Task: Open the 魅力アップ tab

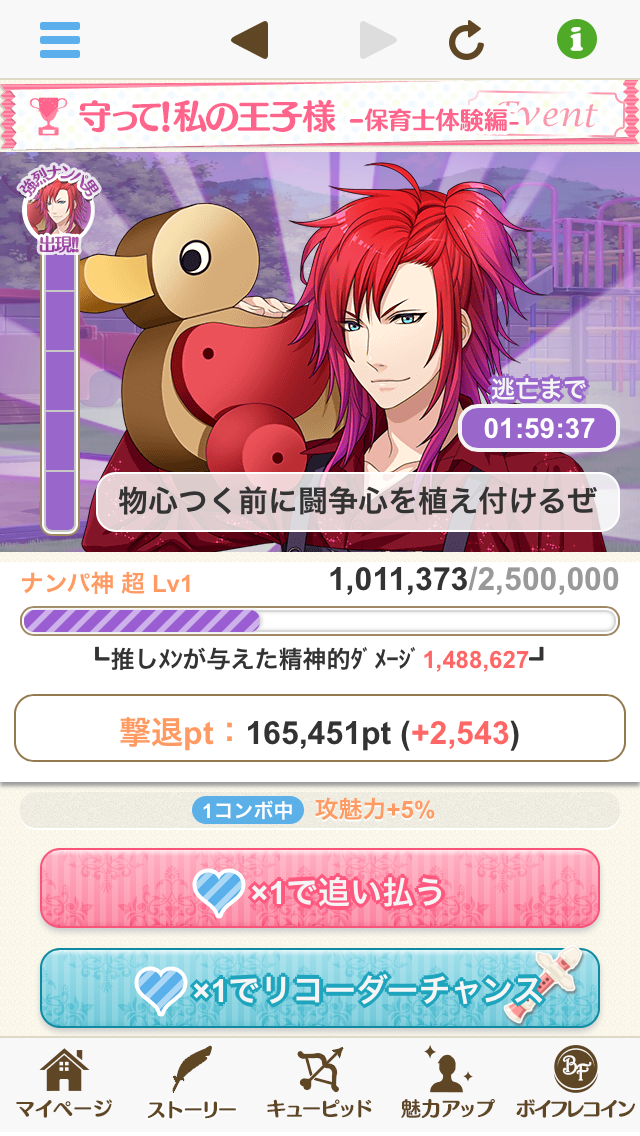Action: pyautogui.click(x=447, y=1084)
